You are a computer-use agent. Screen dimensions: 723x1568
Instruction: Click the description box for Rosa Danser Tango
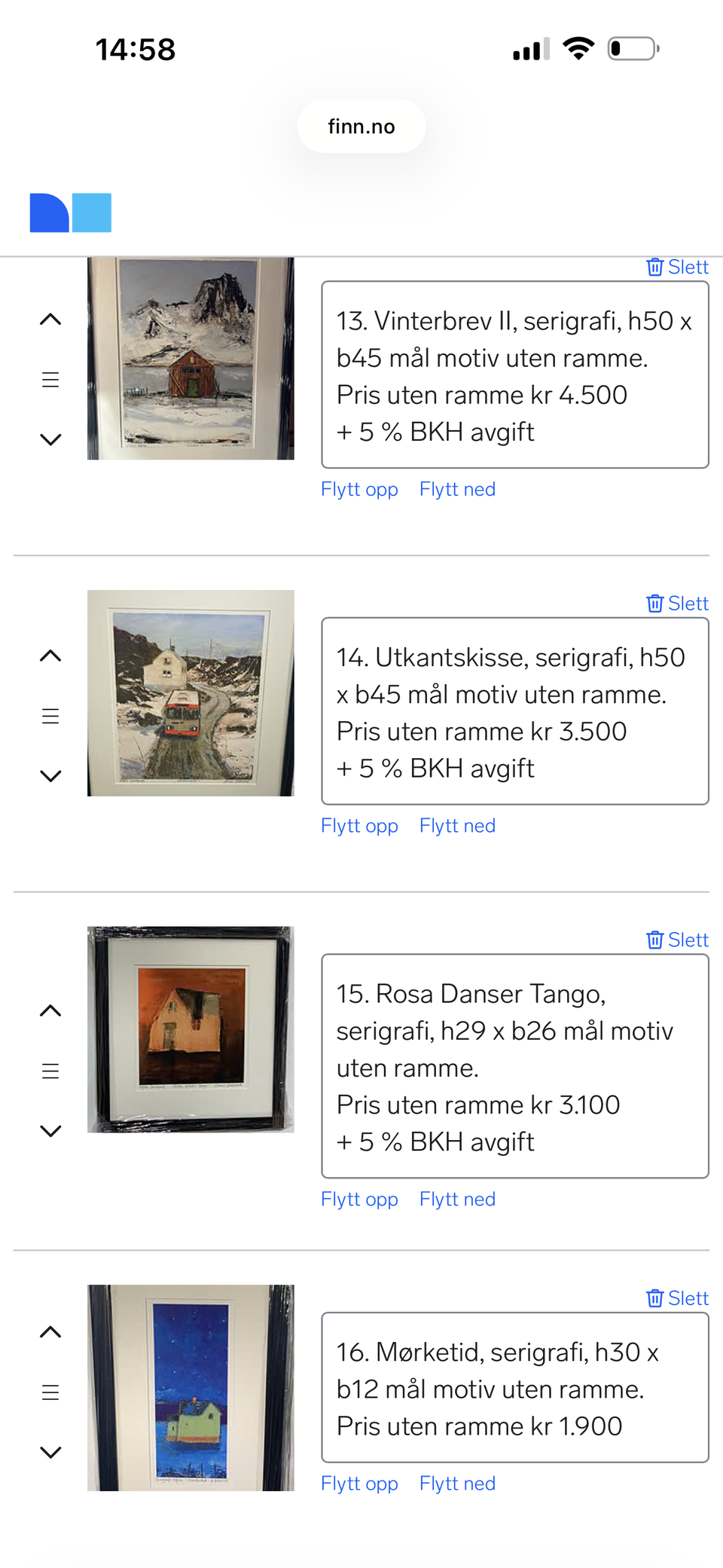point(515,1065)
